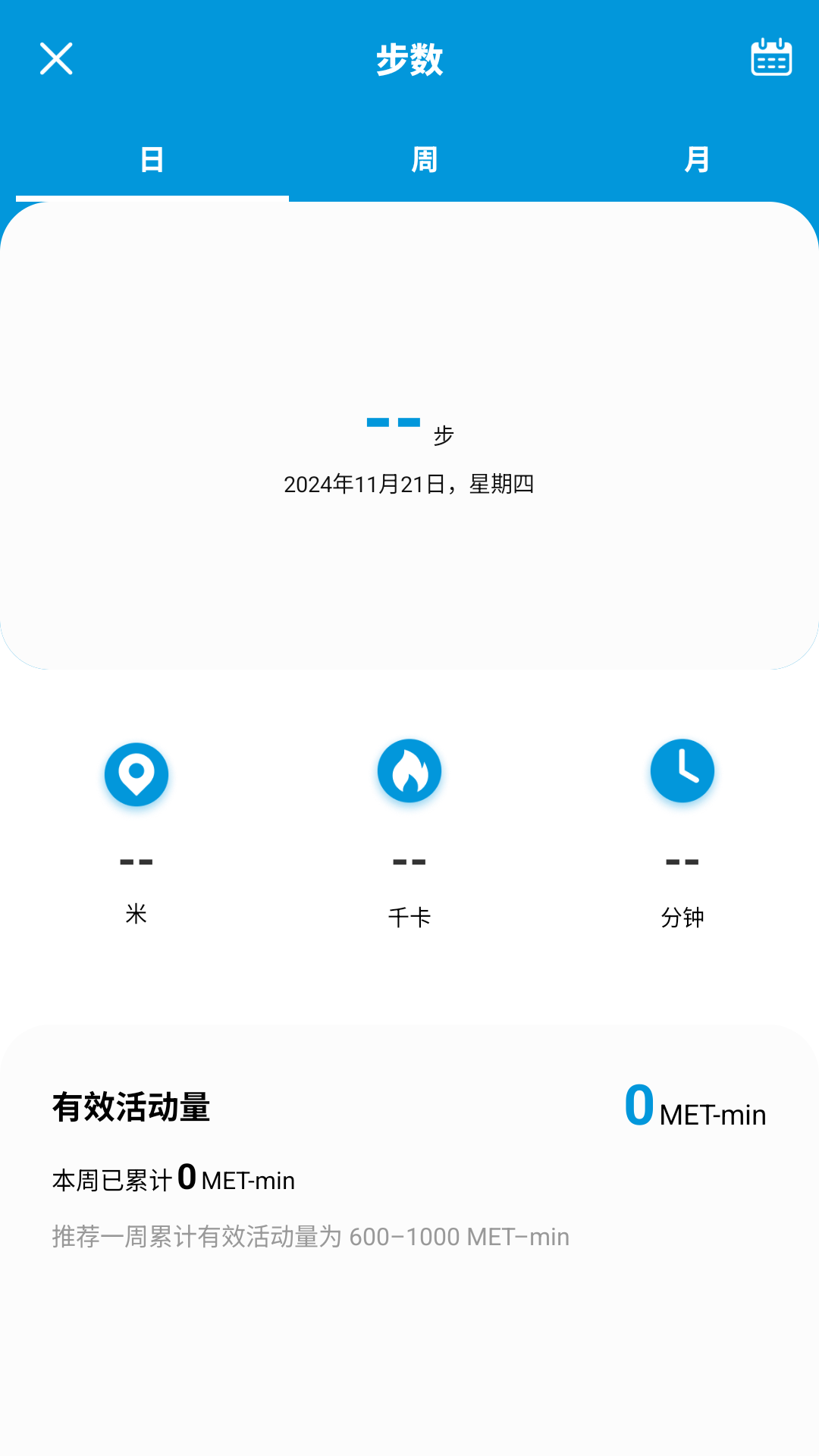The height and width of the screenshot is (1456, 819).
Task: Close the 步数 steps screen
Action: [x=55, y=58]
